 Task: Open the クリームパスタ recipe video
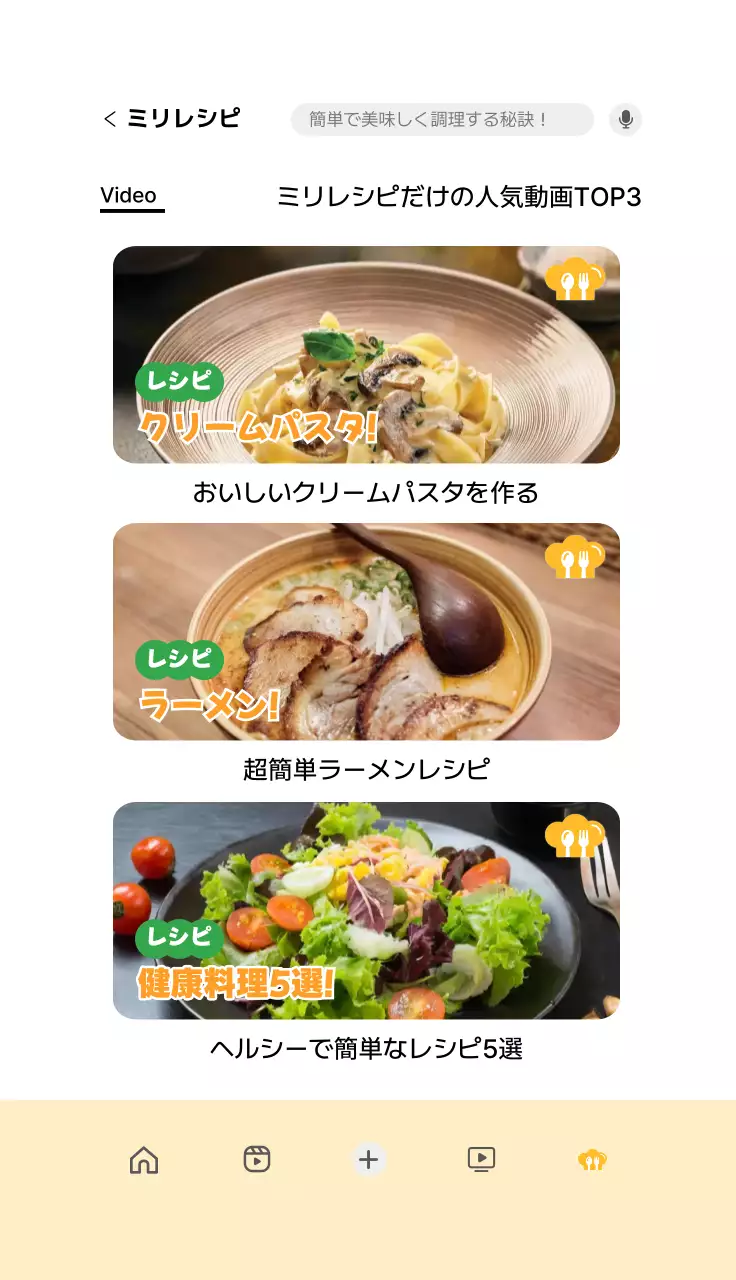[366, 355]
